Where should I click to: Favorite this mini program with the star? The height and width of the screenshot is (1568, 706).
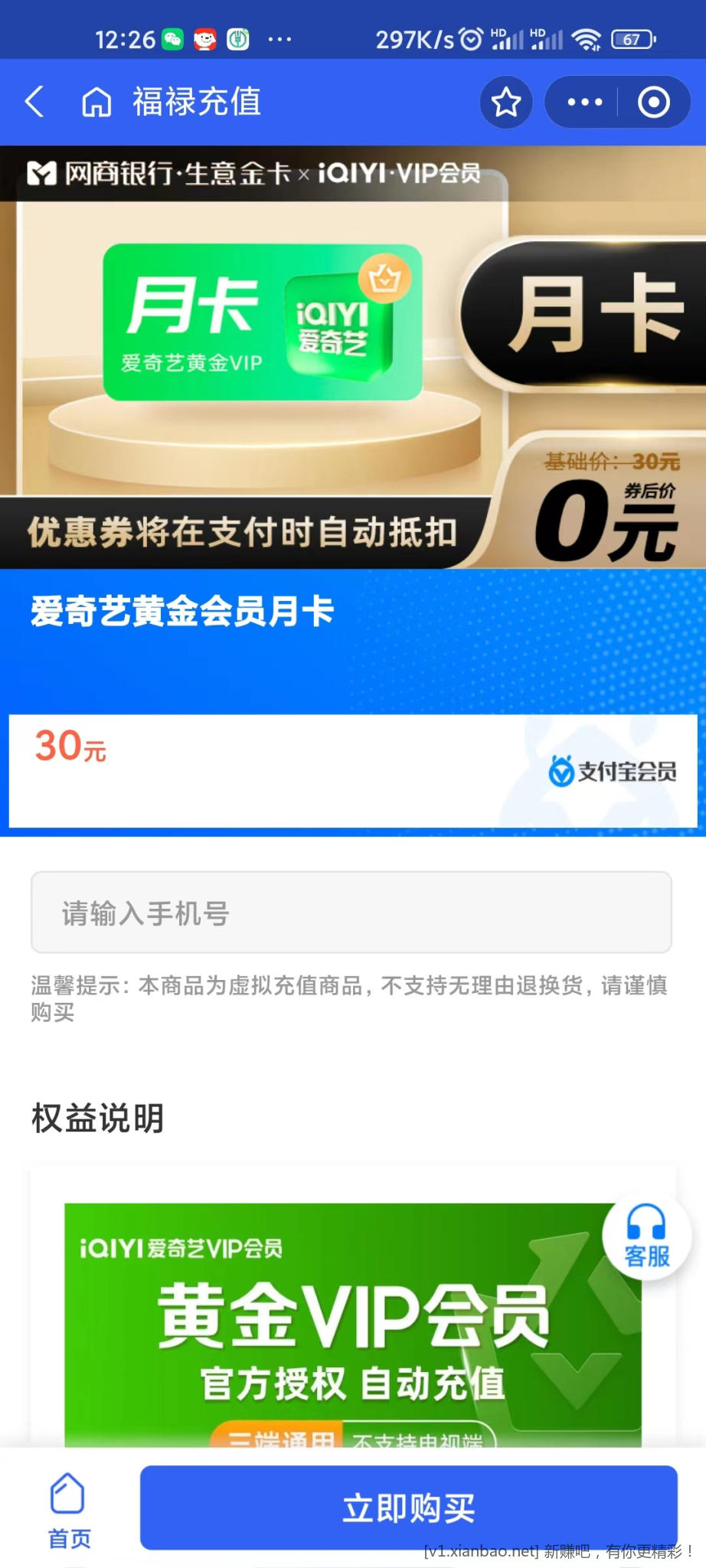point(506,102)
